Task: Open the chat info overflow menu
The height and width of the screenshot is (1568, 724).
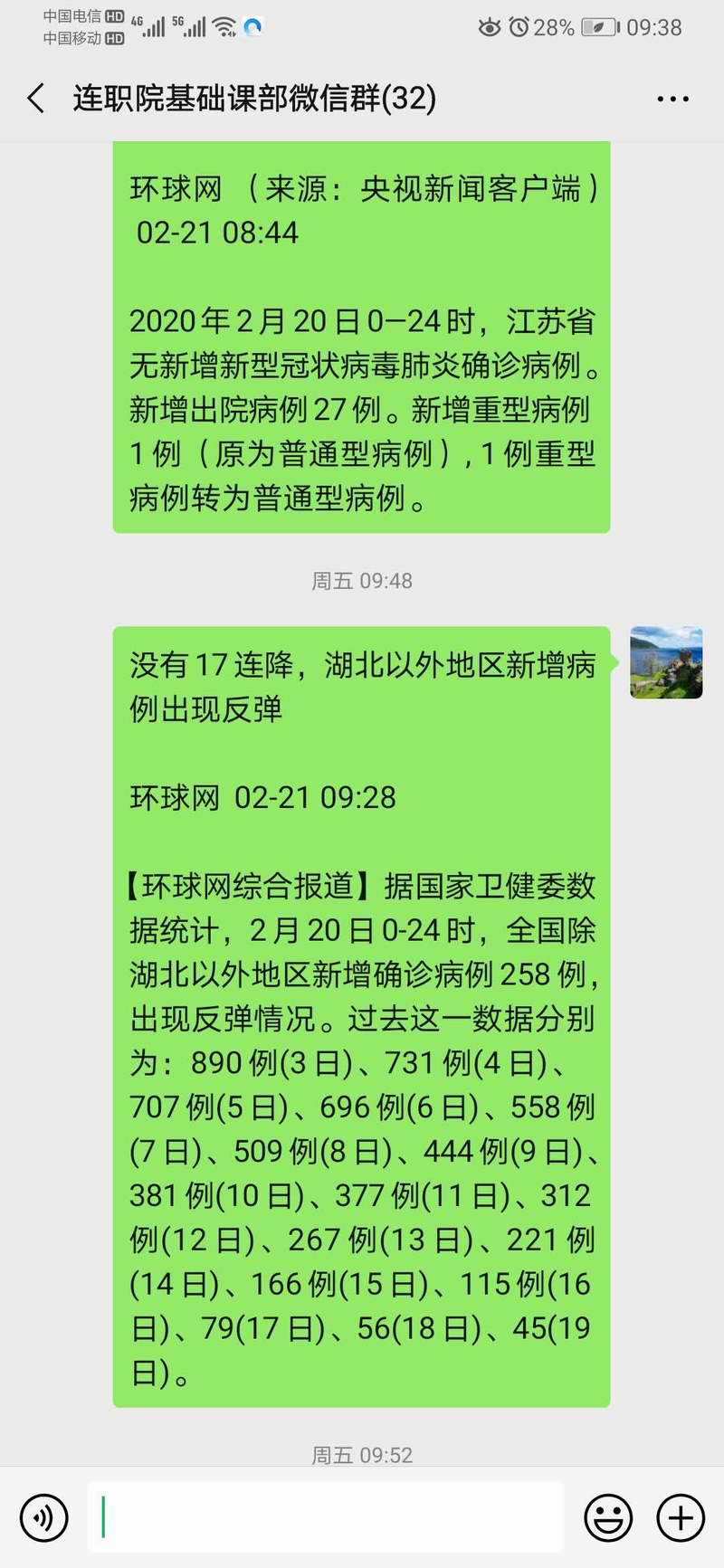Action: (672, 99)
